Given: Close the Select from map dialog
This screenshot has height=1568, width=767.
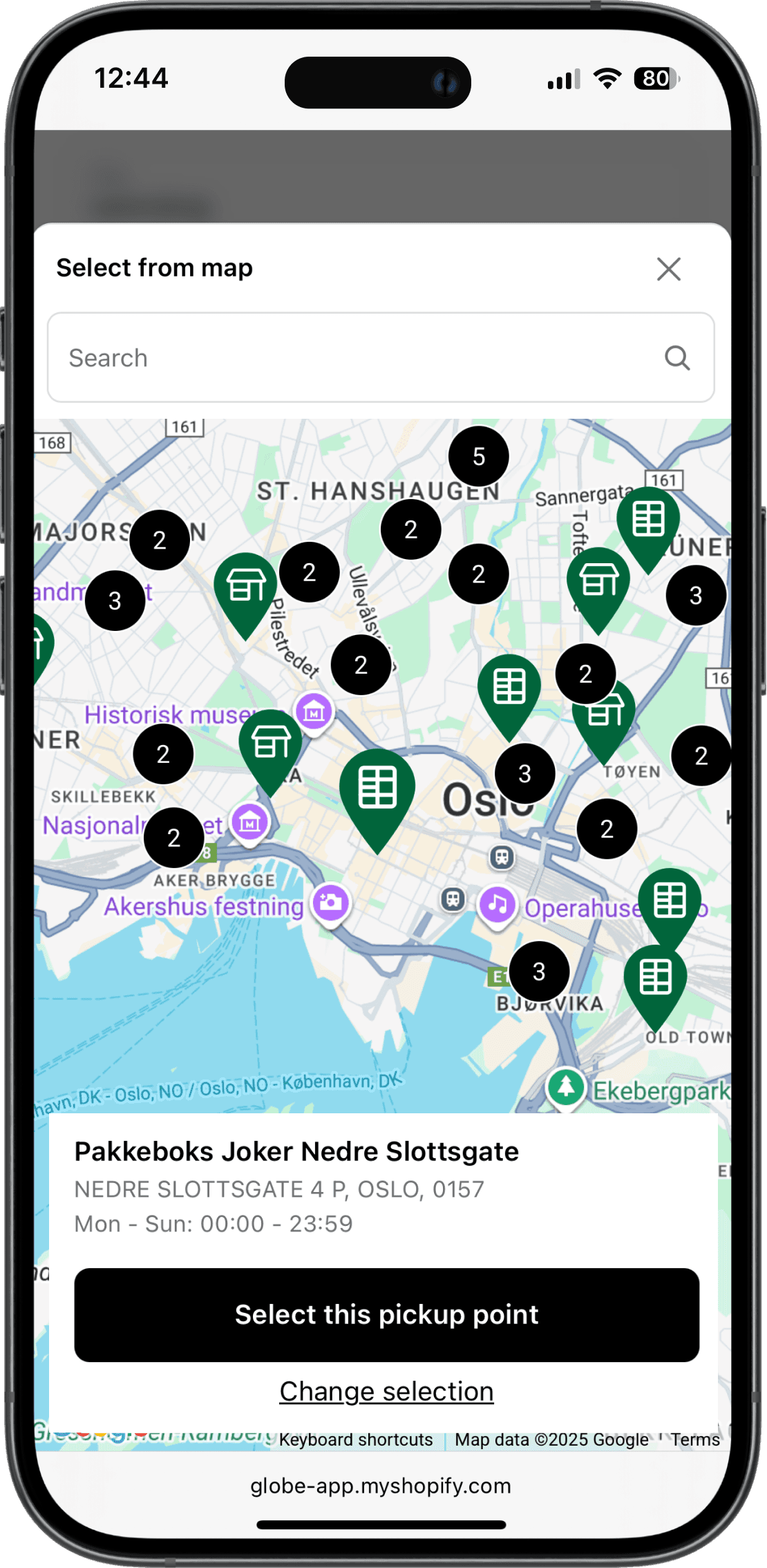Looking at the screenshot, I should (x=668, y=269).
